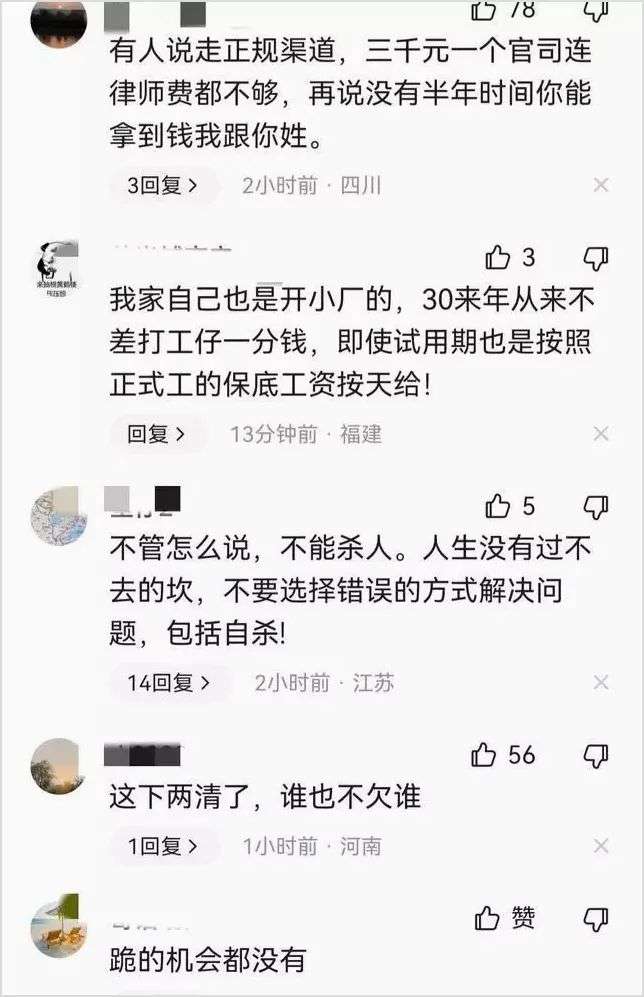Open the avatar of the 这下两清了 commenter
This screenshot has height=997, width=644.
tap(59, 767)
